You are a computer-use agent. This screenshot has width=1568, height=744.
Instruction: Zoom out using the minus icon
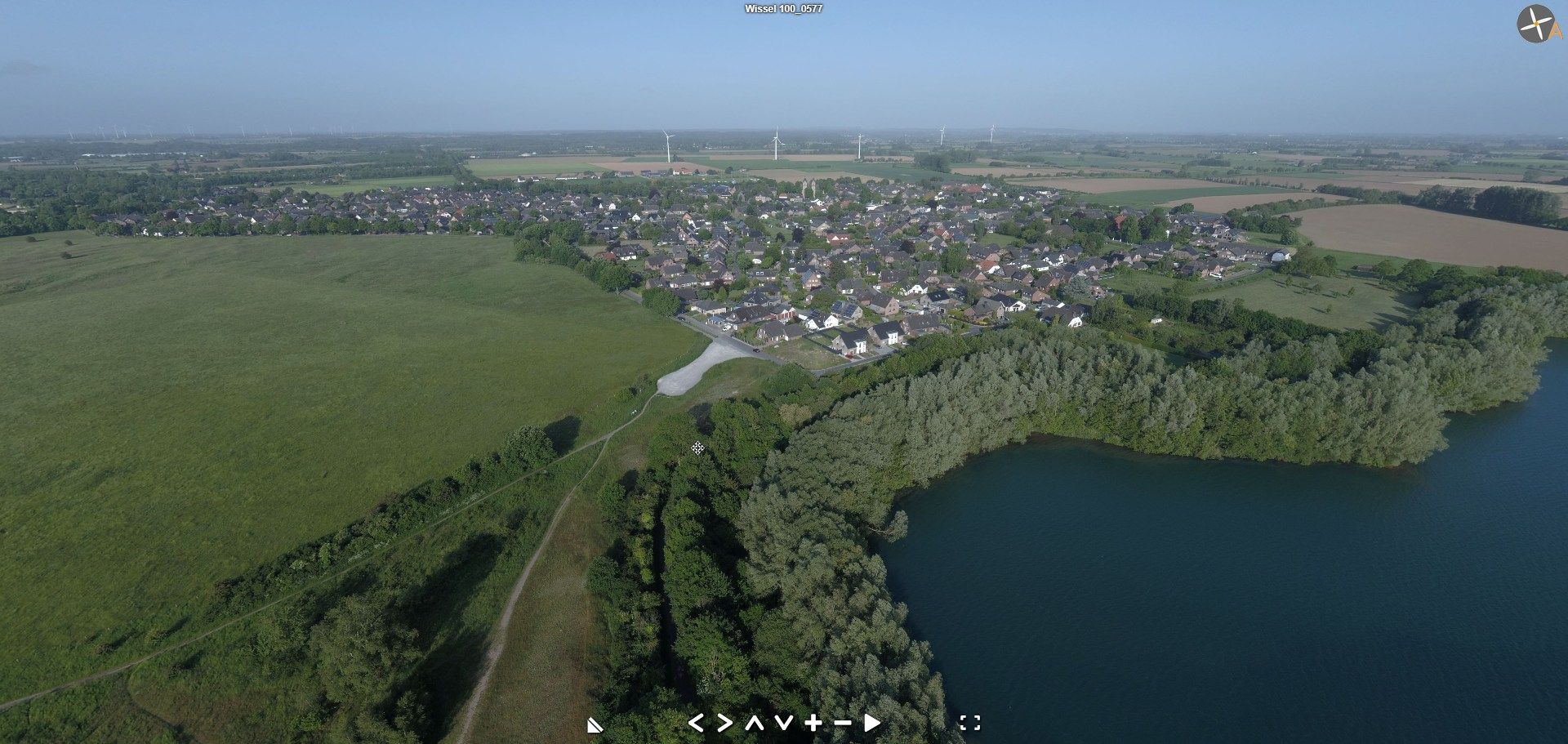(843, 723)
